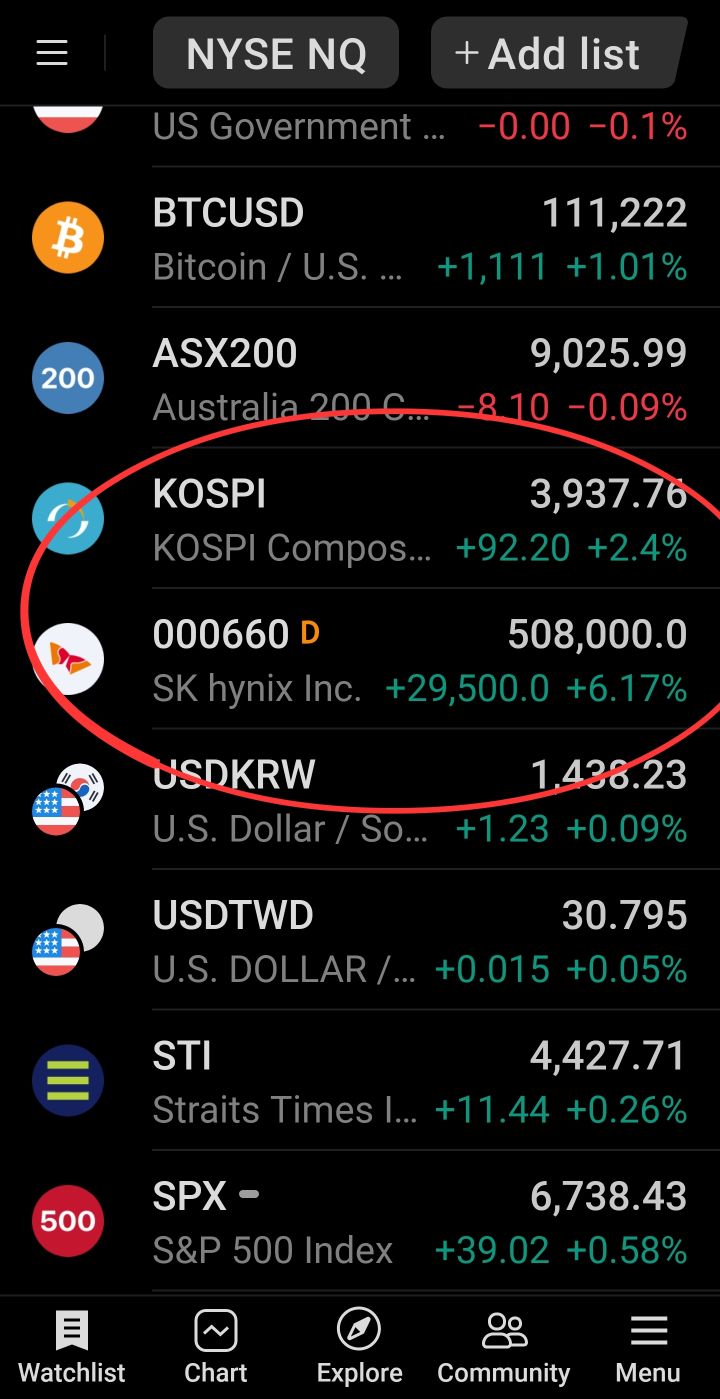Switch to the Watchlist tab
This screenshot has height=1399, width=720.
point(72,1348)
